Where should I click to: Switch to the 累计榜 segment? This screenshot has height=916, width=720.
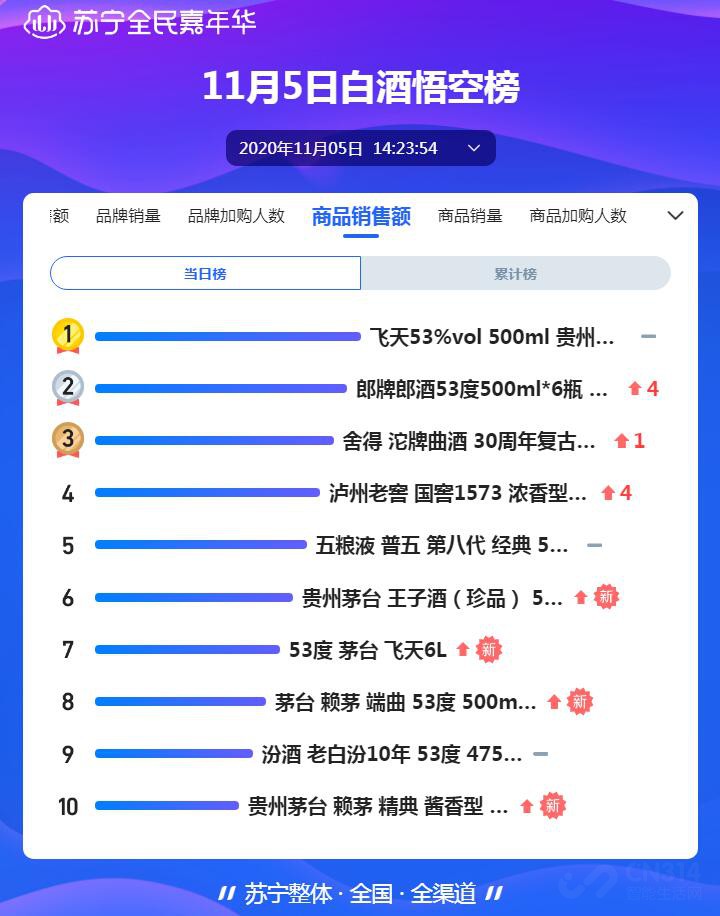(x=515, y=273)
